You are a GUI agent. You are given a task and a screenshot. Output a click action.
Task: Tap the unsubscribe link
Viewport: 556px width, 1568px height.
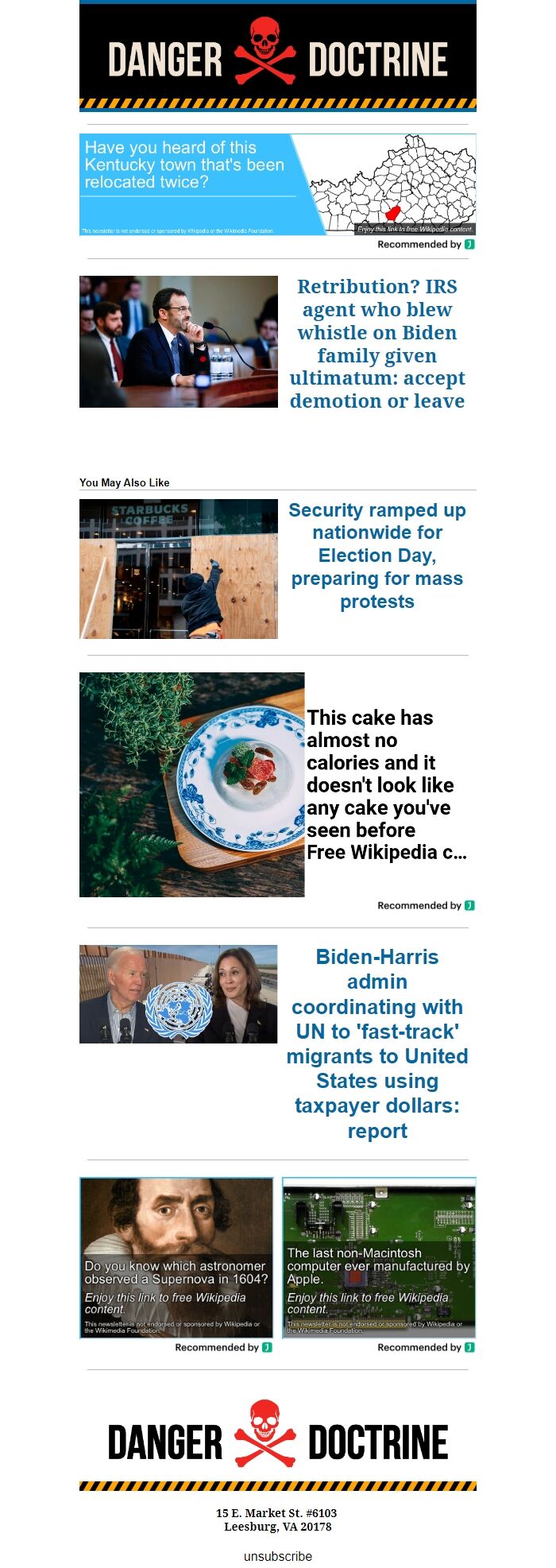coord(277,1555)
